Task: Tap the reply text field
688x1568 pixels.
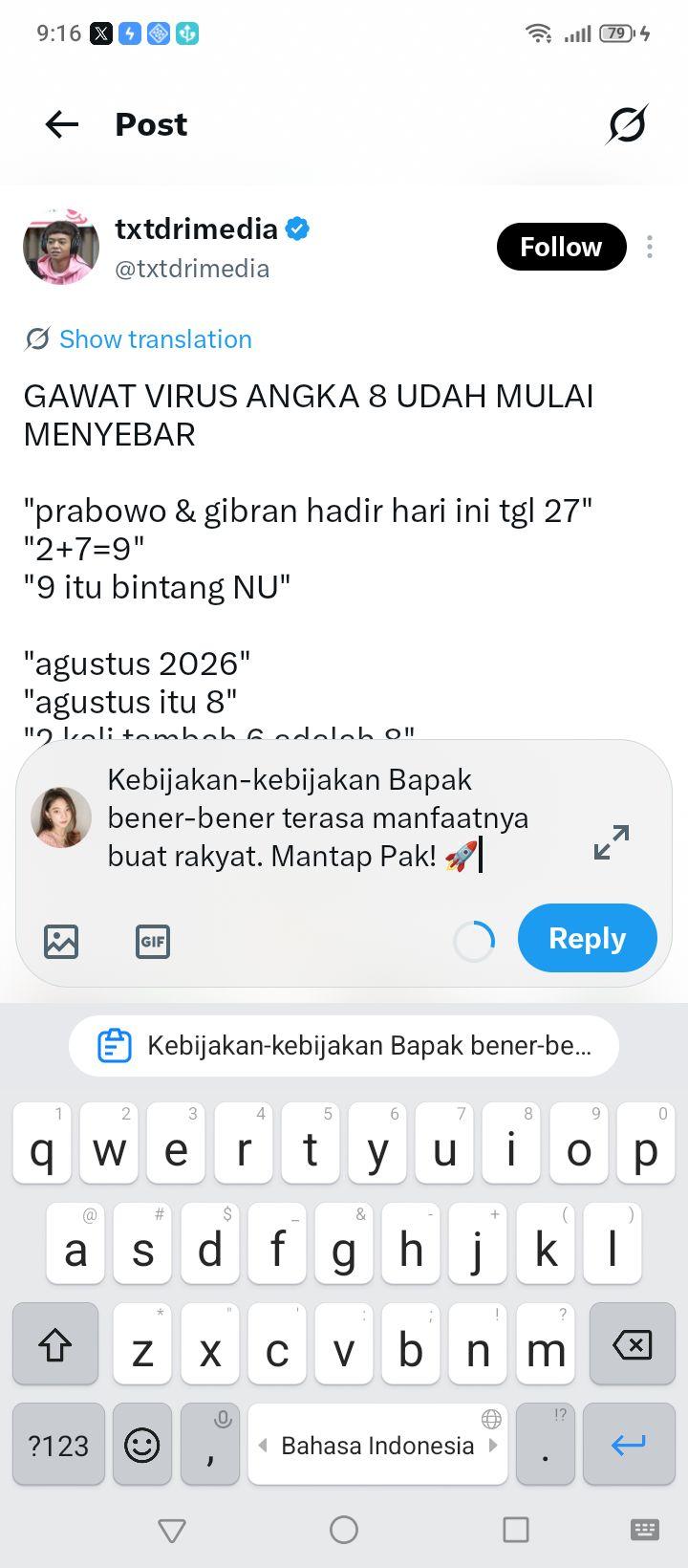Action: point(334,818)
